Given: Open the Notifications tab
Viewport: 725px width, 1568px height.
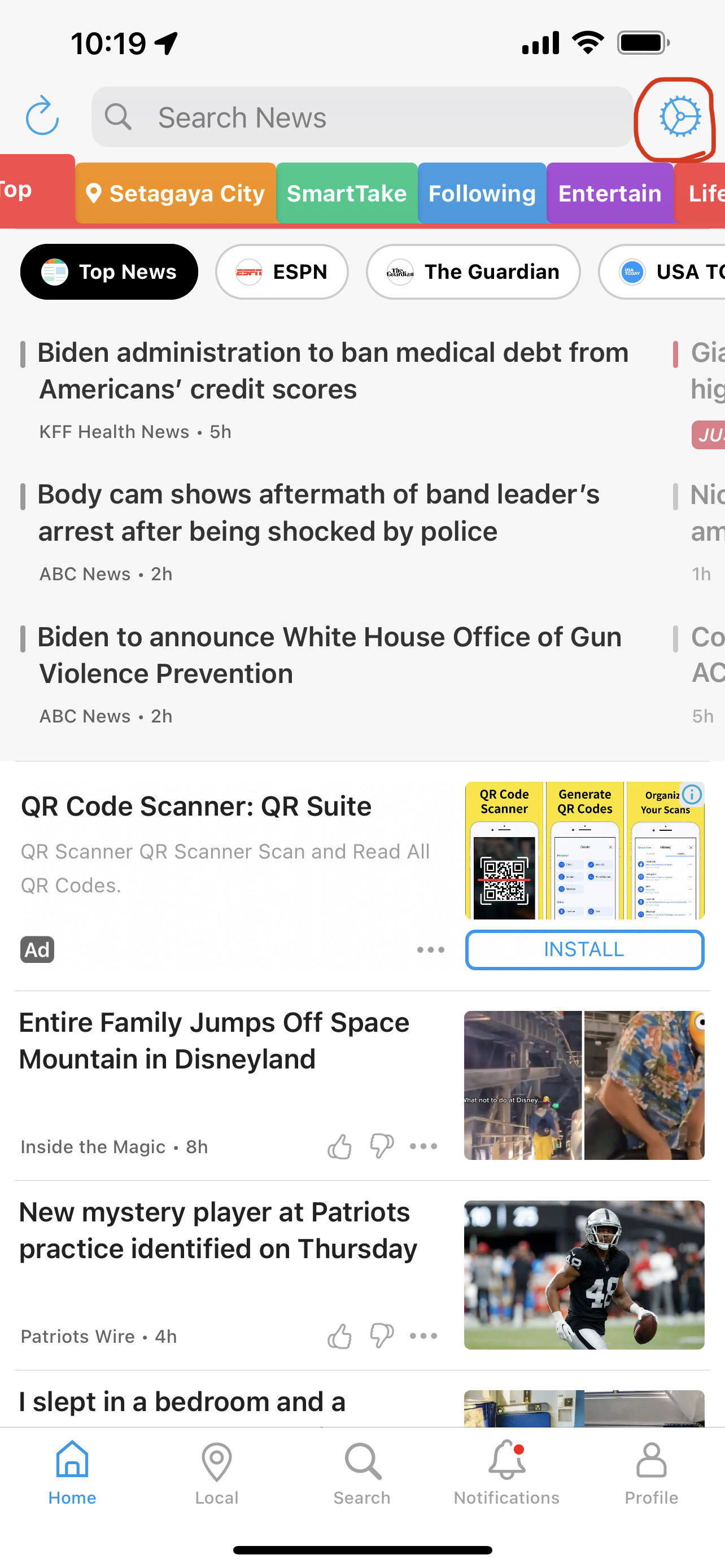Looking at the screenshot, I should point(506,1472).
